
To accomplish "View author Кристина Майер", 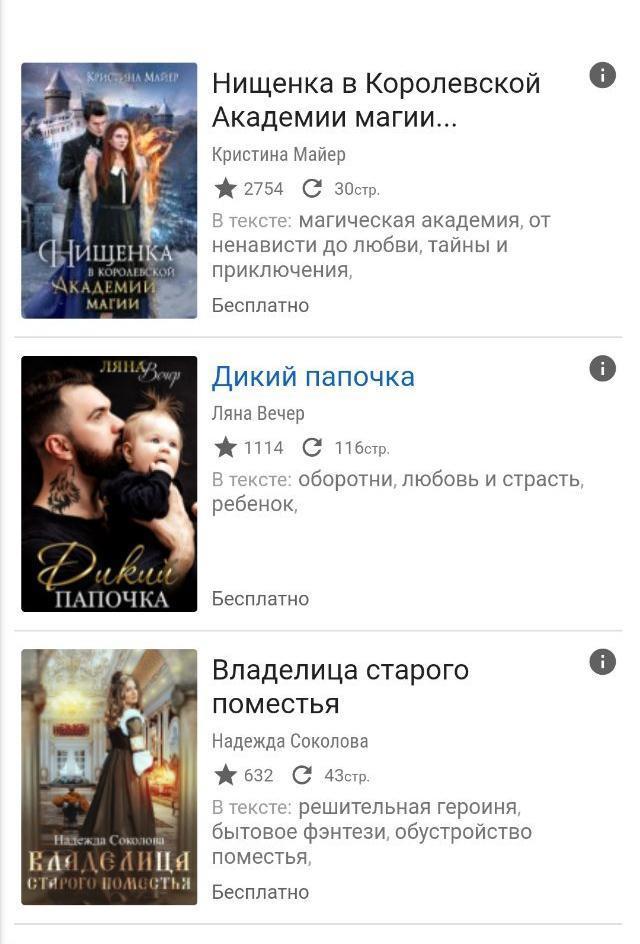I will point(279,155).
